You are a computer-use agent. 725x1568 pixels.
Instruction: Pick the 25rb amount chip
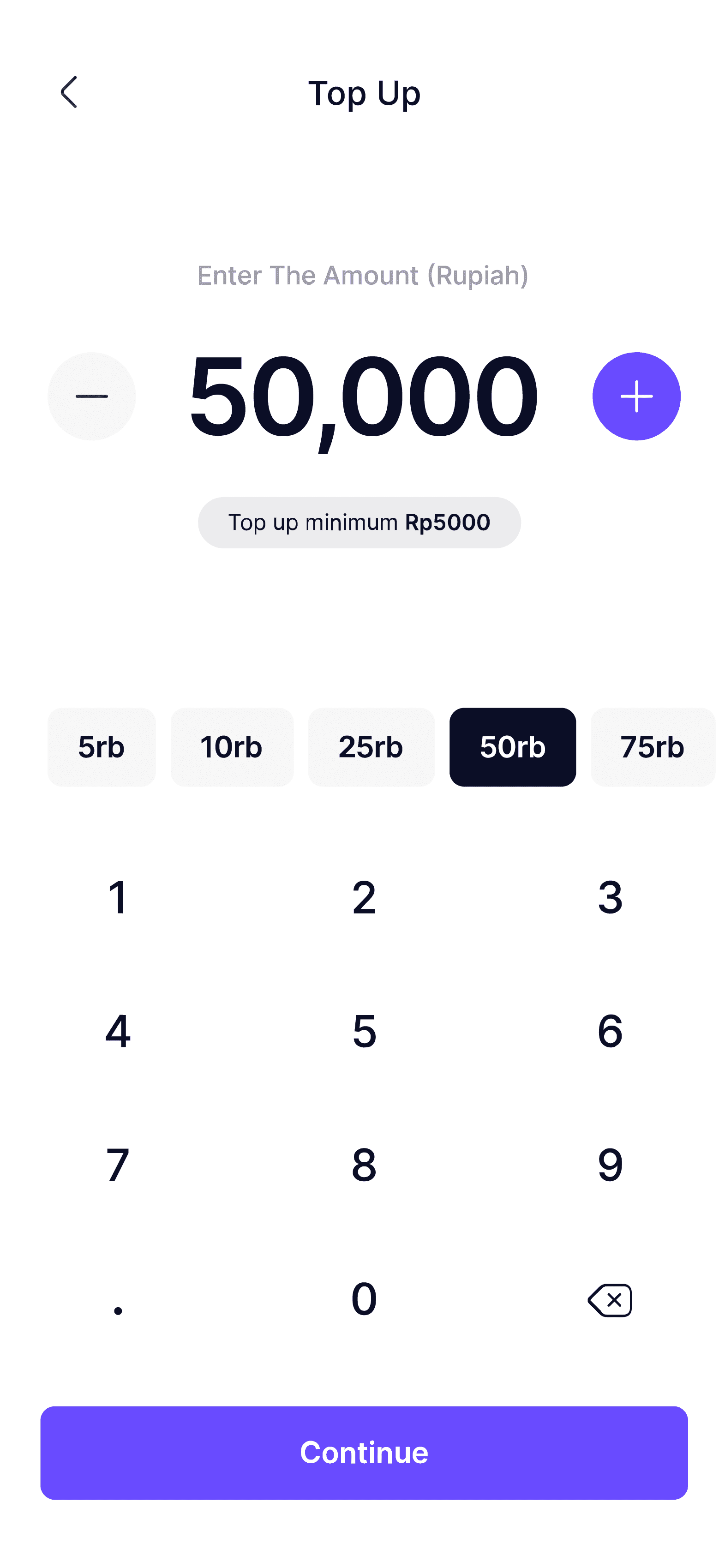[371, 747]
